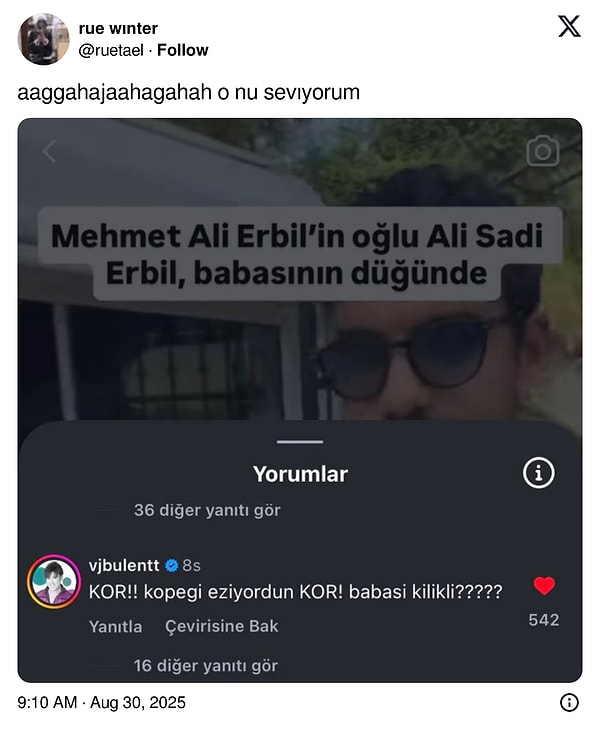The height and width of the screenshot is (733, 600).
Task: Follow the rue winter account
Action: pyautogui.click(x=182, y=50)
